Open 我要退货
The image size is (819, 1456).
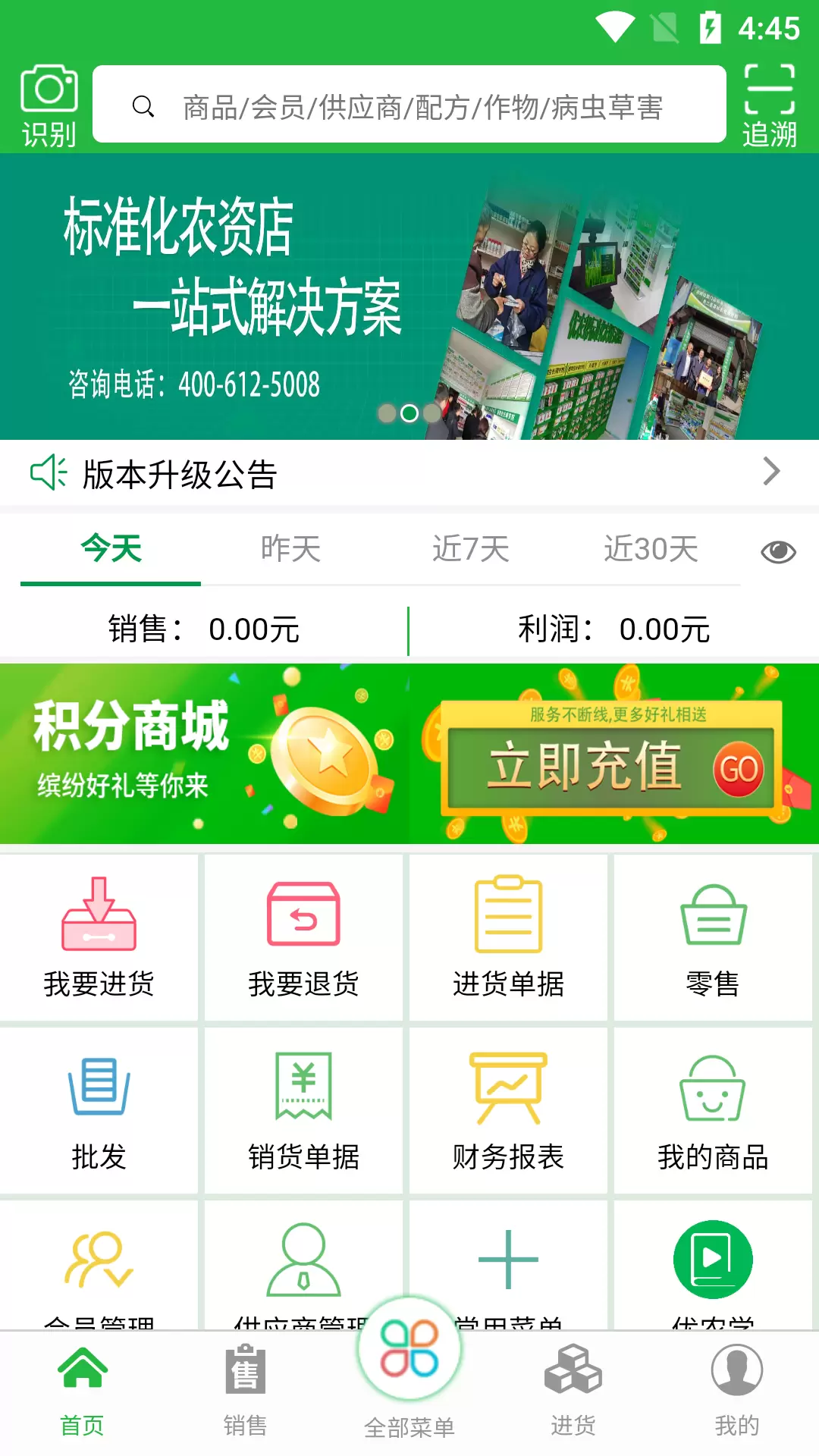tap(303, 937)
